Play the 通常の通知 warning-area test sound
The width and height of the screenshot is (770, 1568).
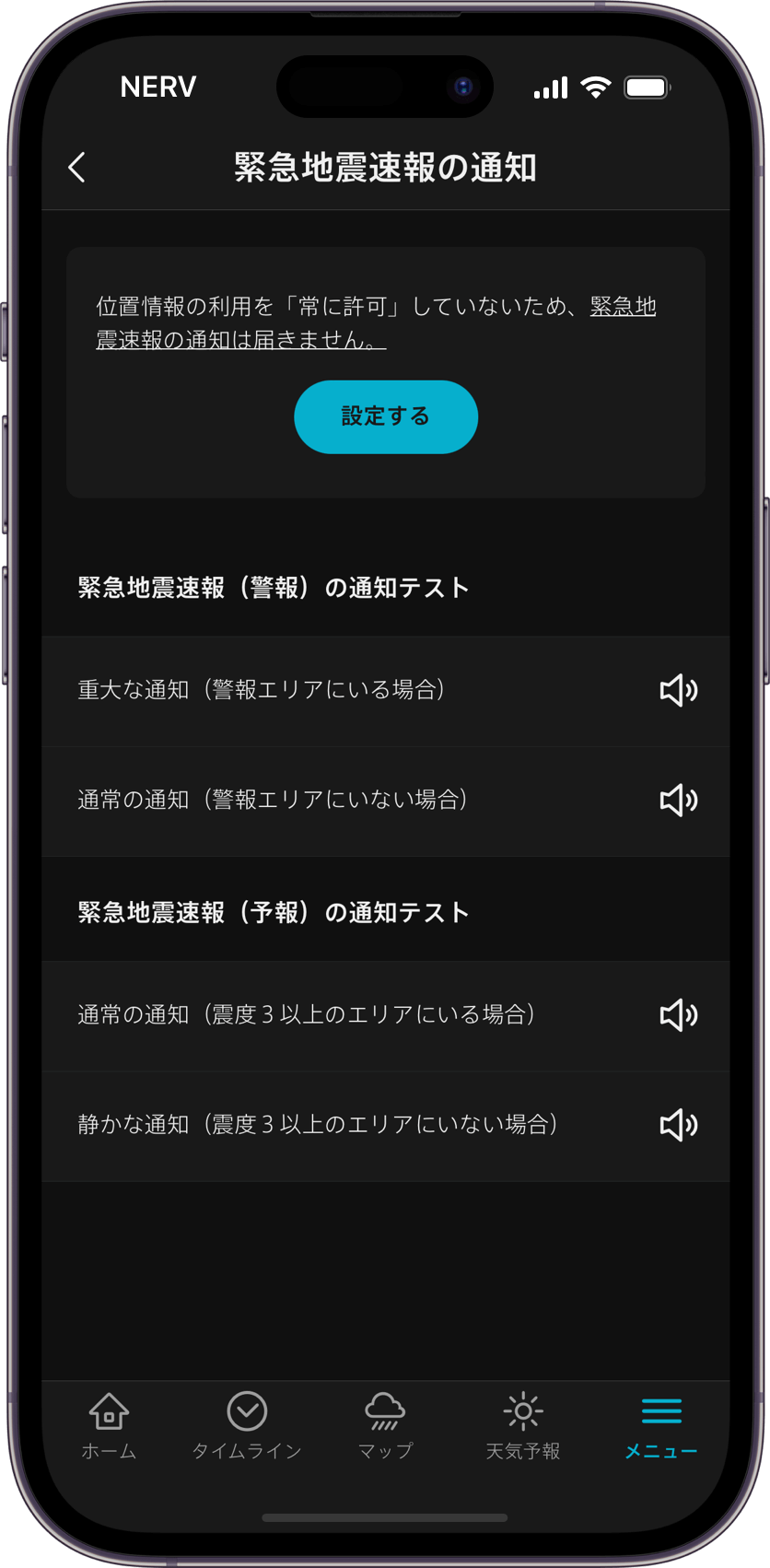[678, 800]
